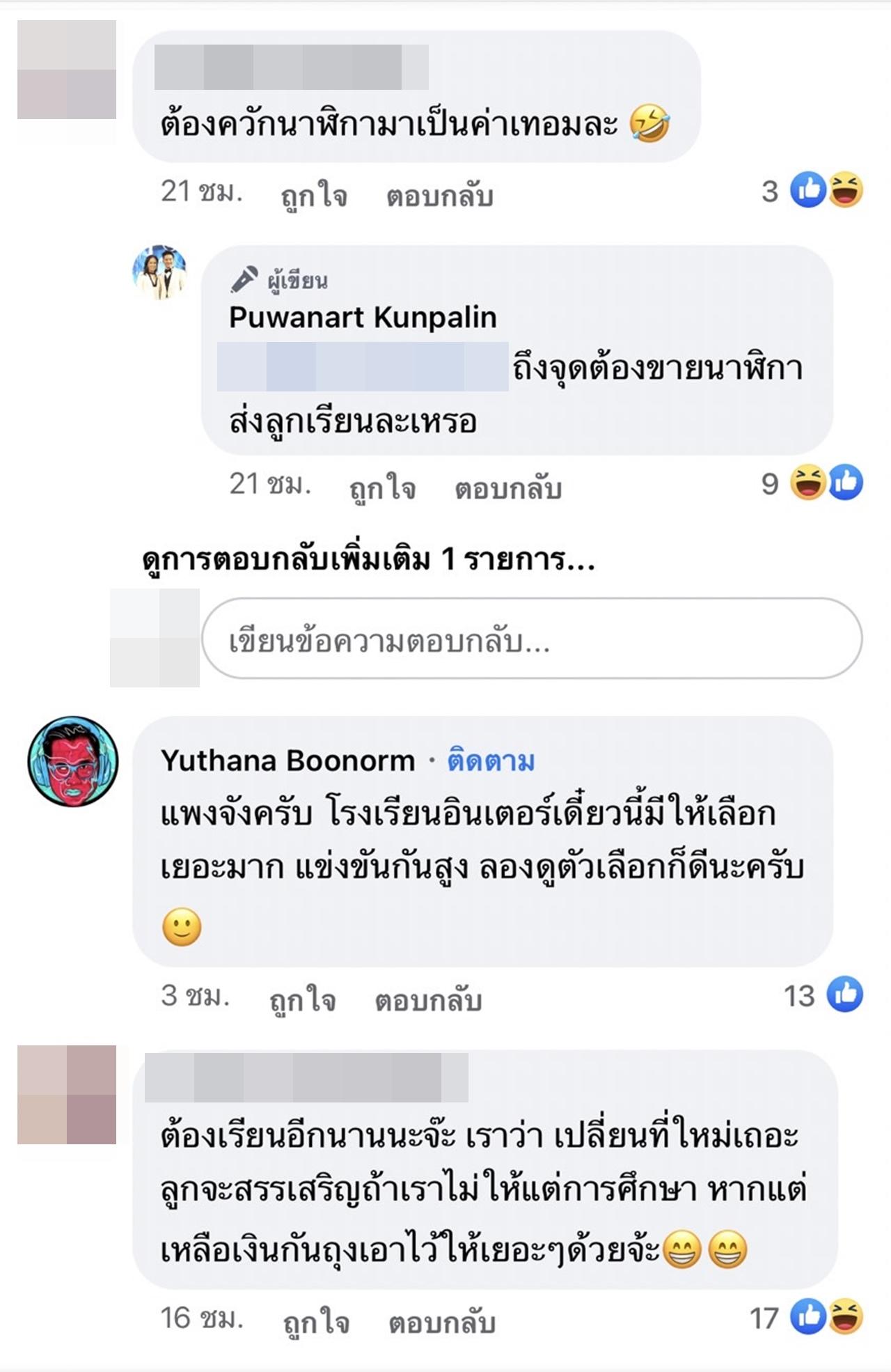View 9 reactions on Puwanart's reply
The image size is (891, 1372).
coord(811,483)
